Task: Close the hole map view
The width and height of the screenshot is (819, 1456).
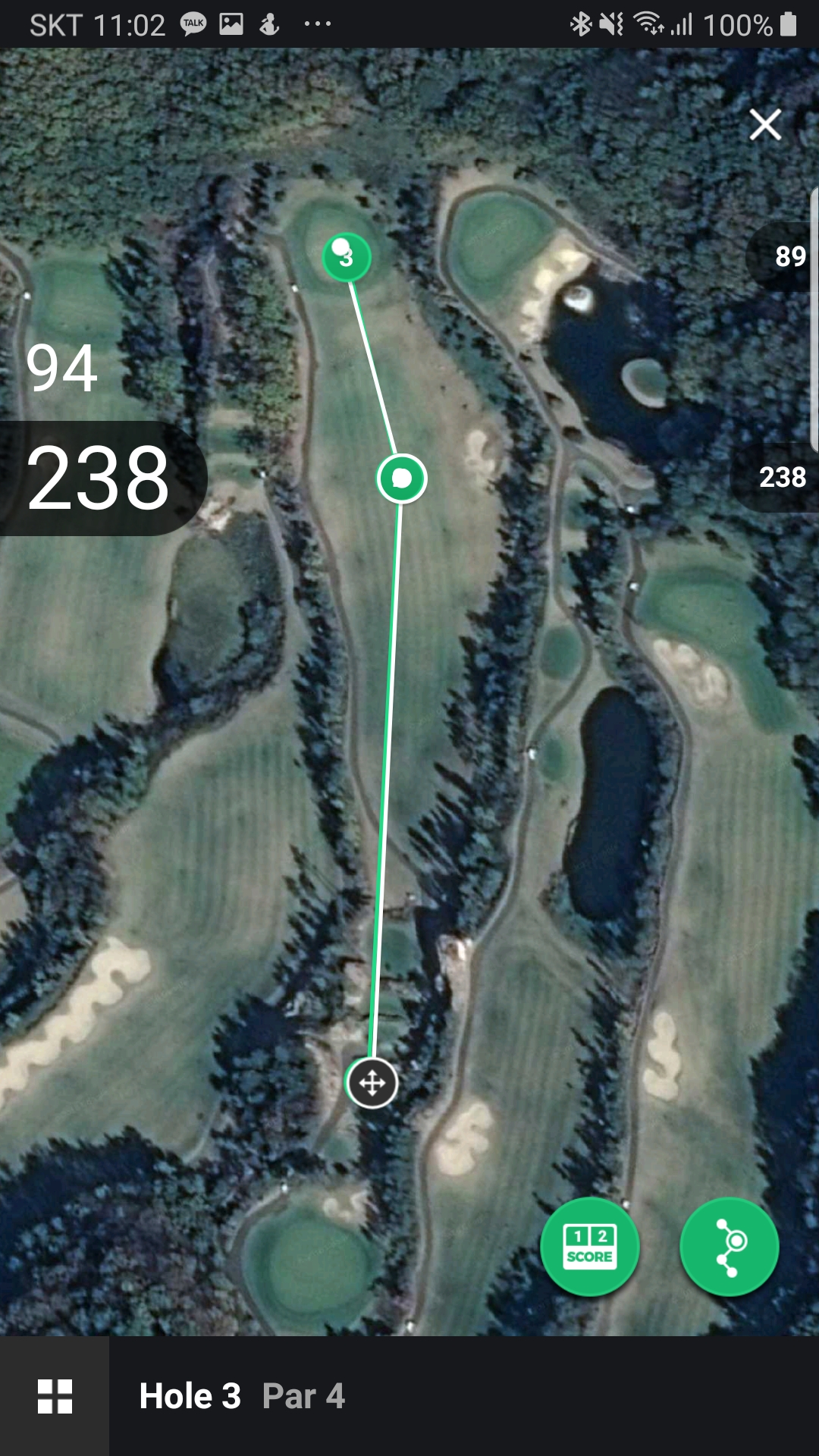Action: 765,124
